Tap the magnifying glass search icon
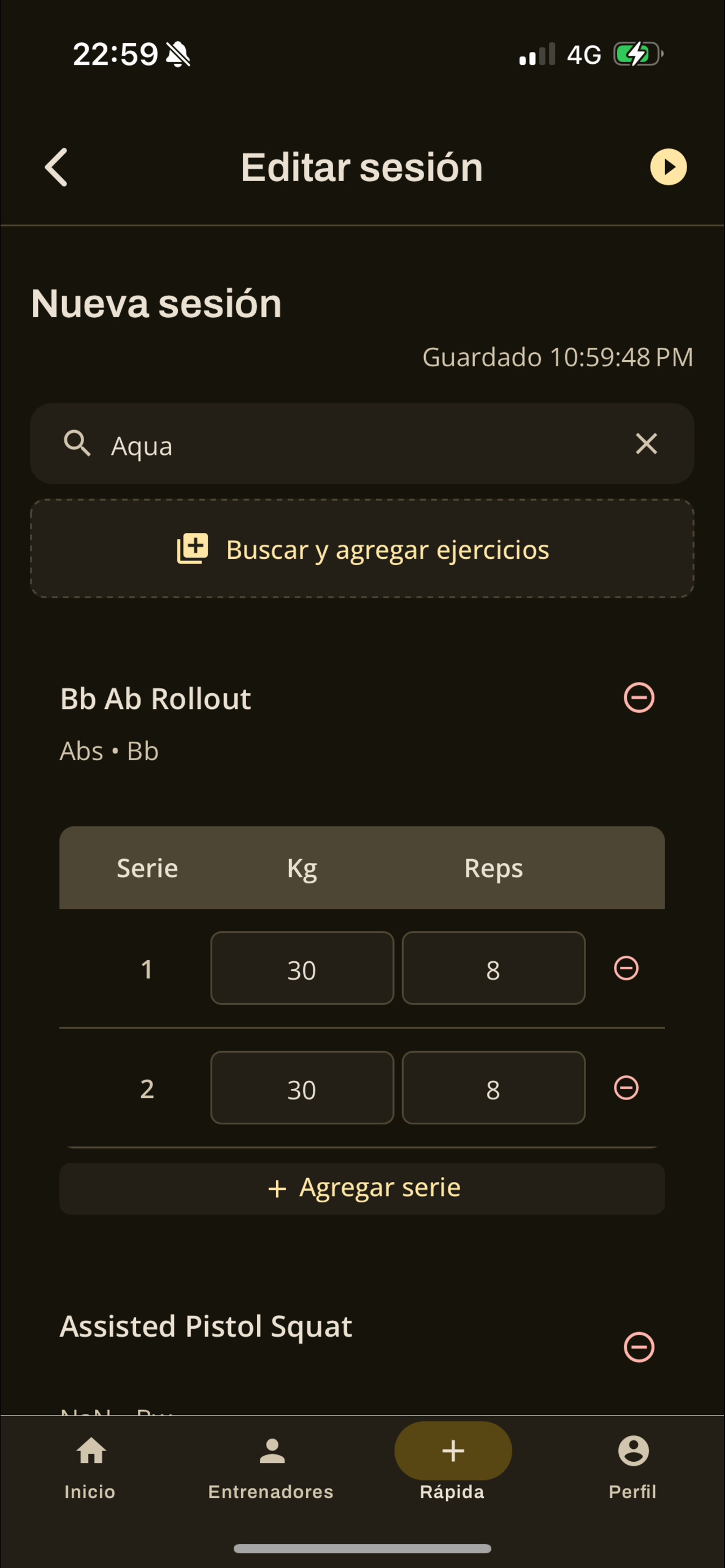This screenshot has width=725, height=1568. 78,444
